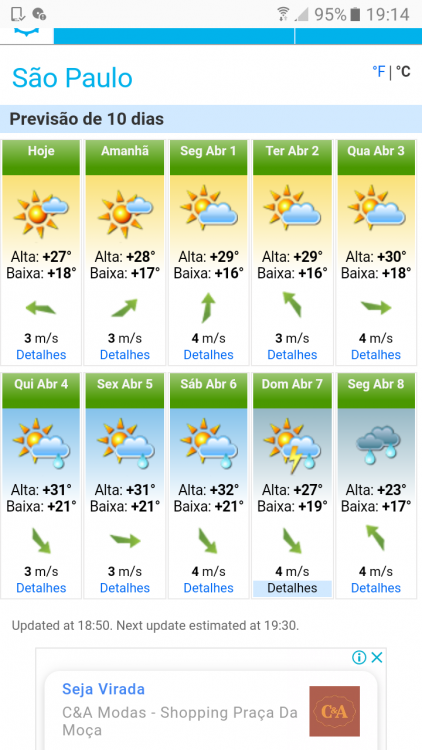Open the Seja Virada ad link
The width and height of the screenshot is (422, 750).
click(103, 689)
